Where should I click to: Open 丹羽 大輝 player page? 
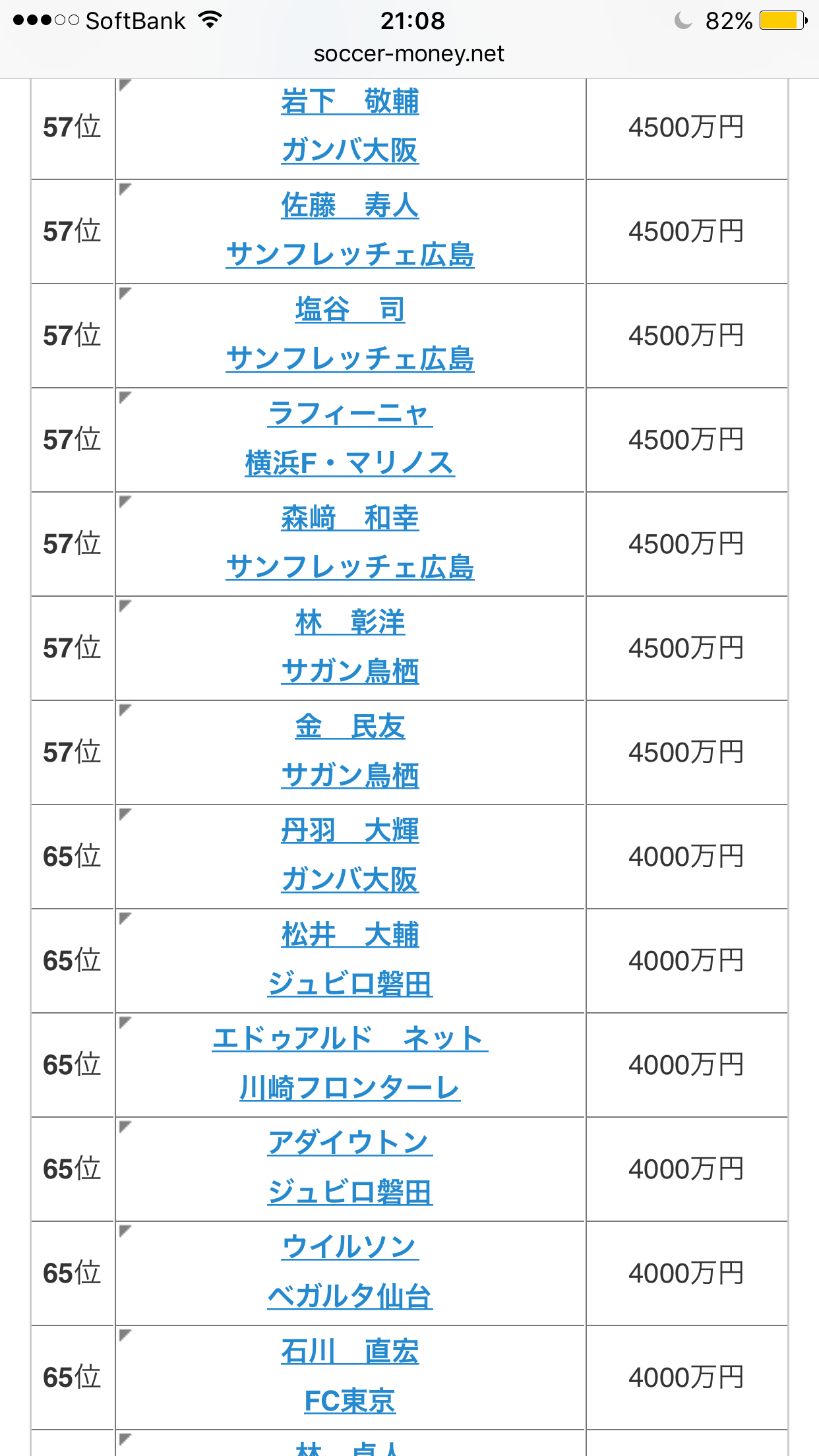tap(350, 830)
